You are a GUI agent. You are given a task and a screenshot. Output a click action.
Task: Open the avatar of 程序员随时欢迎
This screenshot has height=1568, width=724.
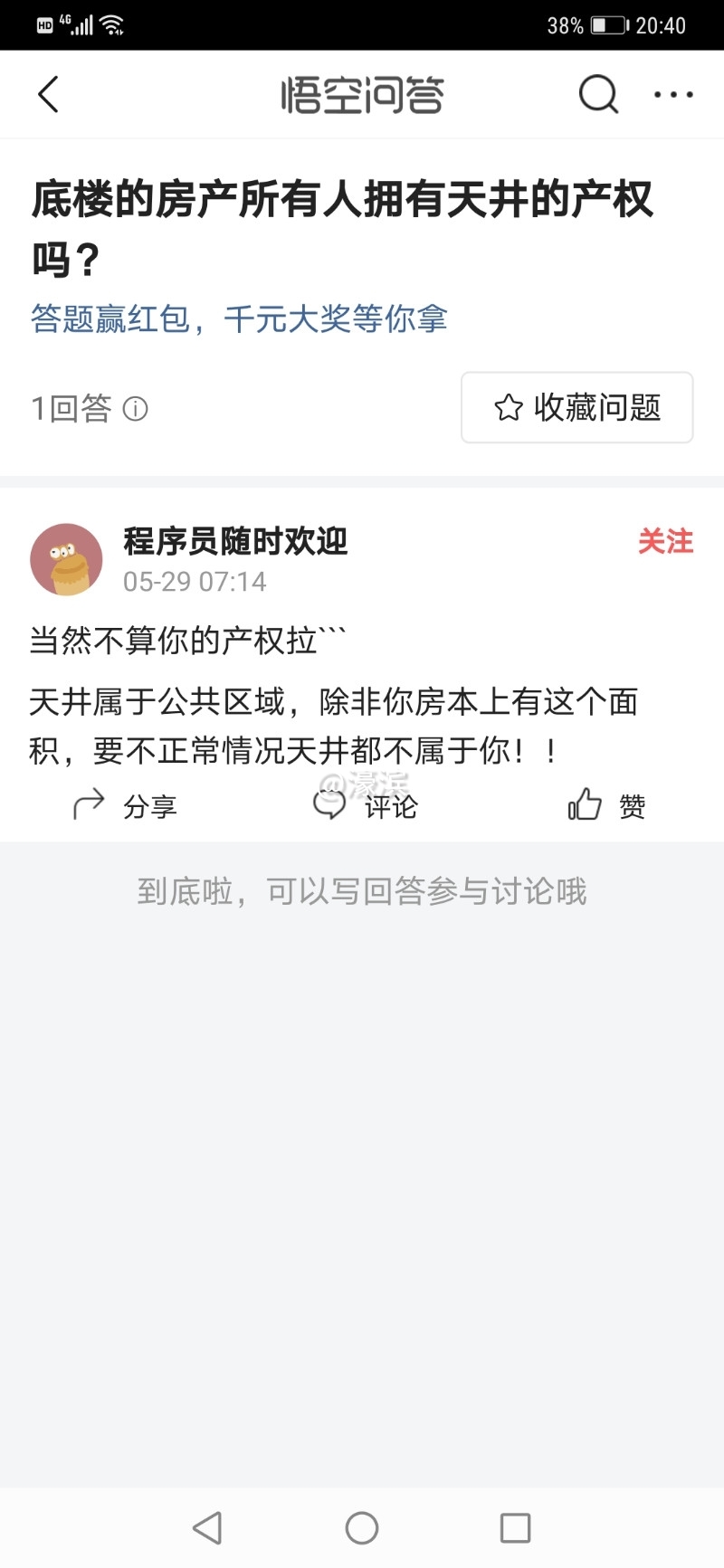coord(66,559)
